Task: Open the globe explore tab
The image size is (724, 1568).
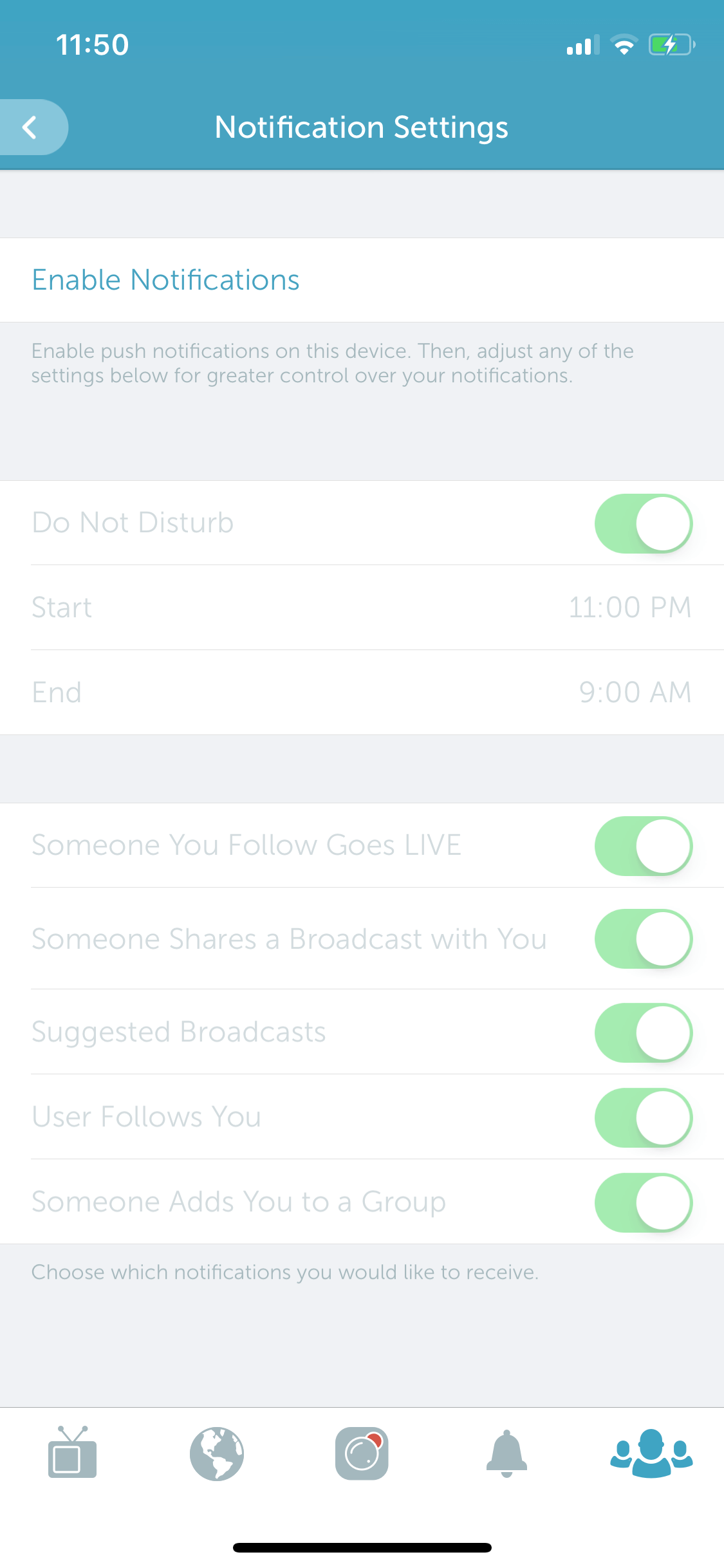Action: pyautogui.click(x=217, y=1453)
